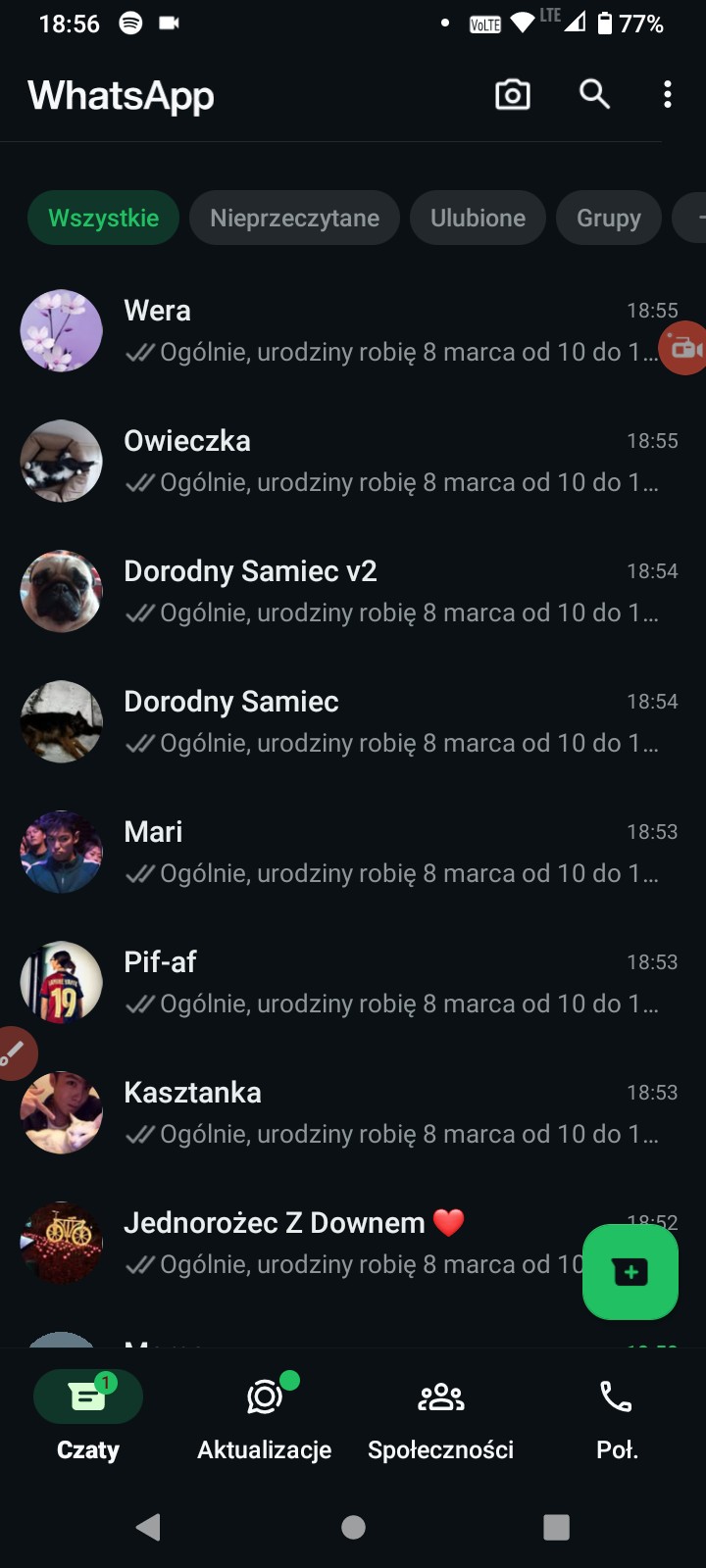Switch to the Aktualizacje tab

(x=264, y=1415)
